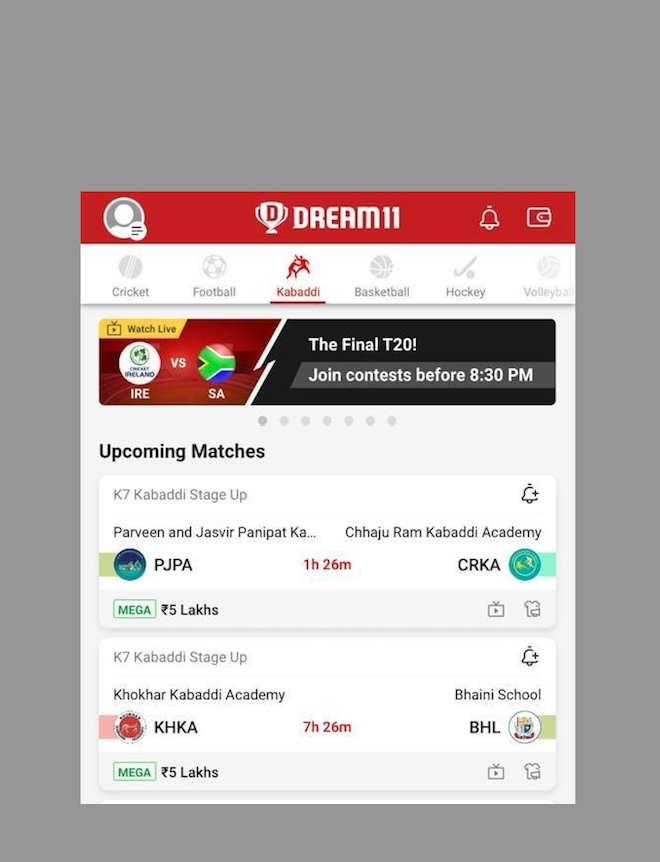The image size is (660, 862).
Task: Open the IRE vs SA Final T20 banner
Action: coord(327,362)
